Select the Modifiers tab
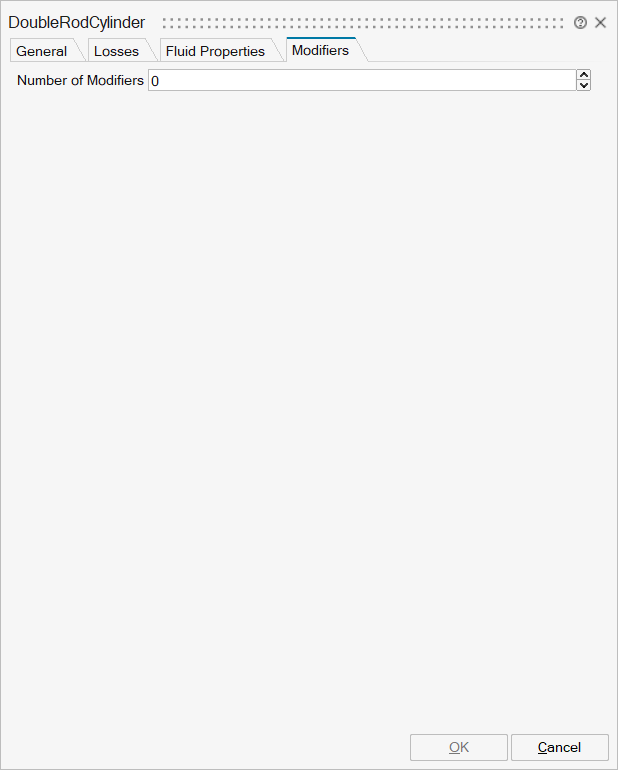The width and height of the screenshot is (618, 770). pos(320,50)
